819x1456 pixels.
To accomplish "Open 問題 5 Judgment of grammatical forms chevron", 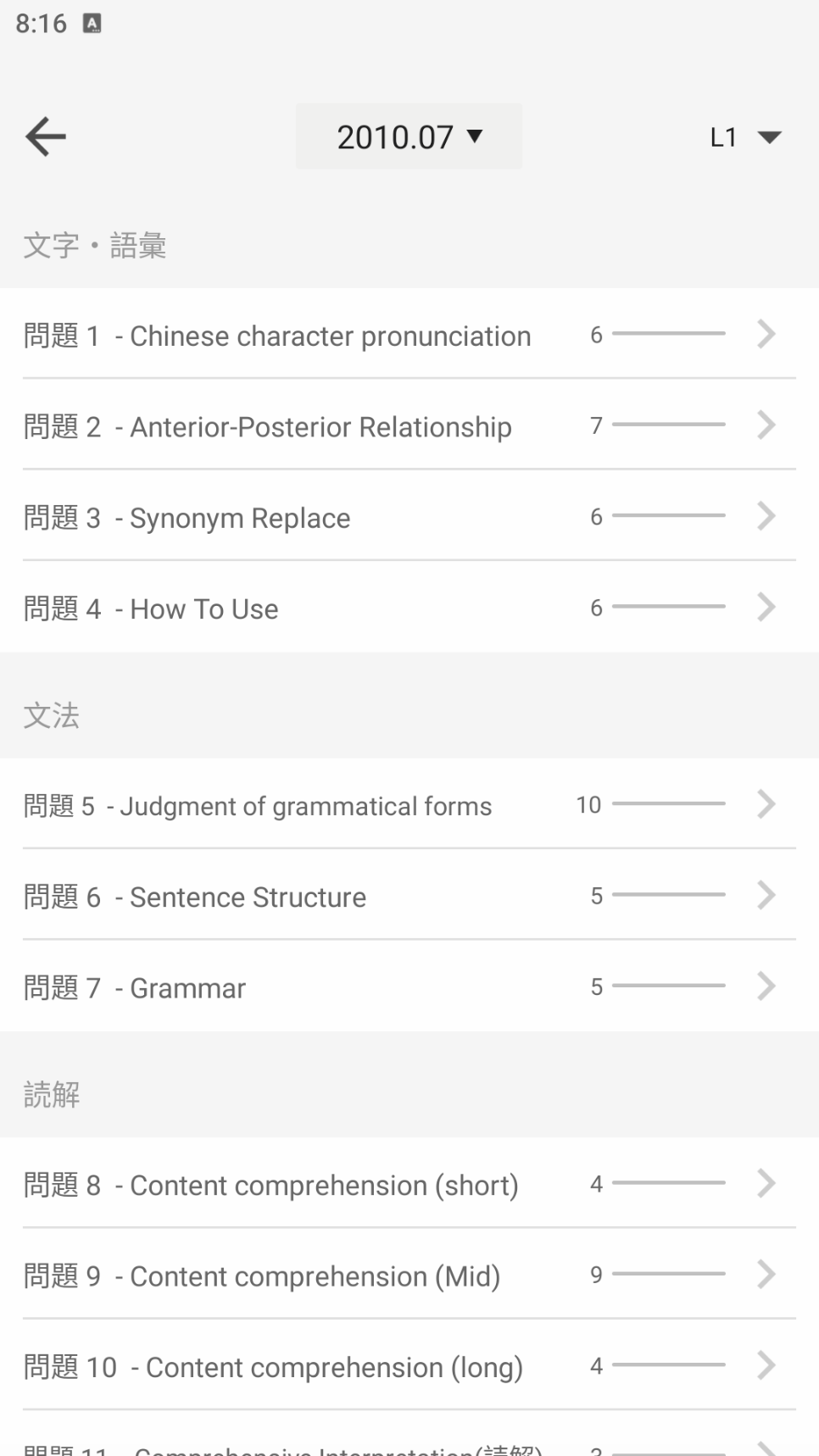I will (766, 804).
